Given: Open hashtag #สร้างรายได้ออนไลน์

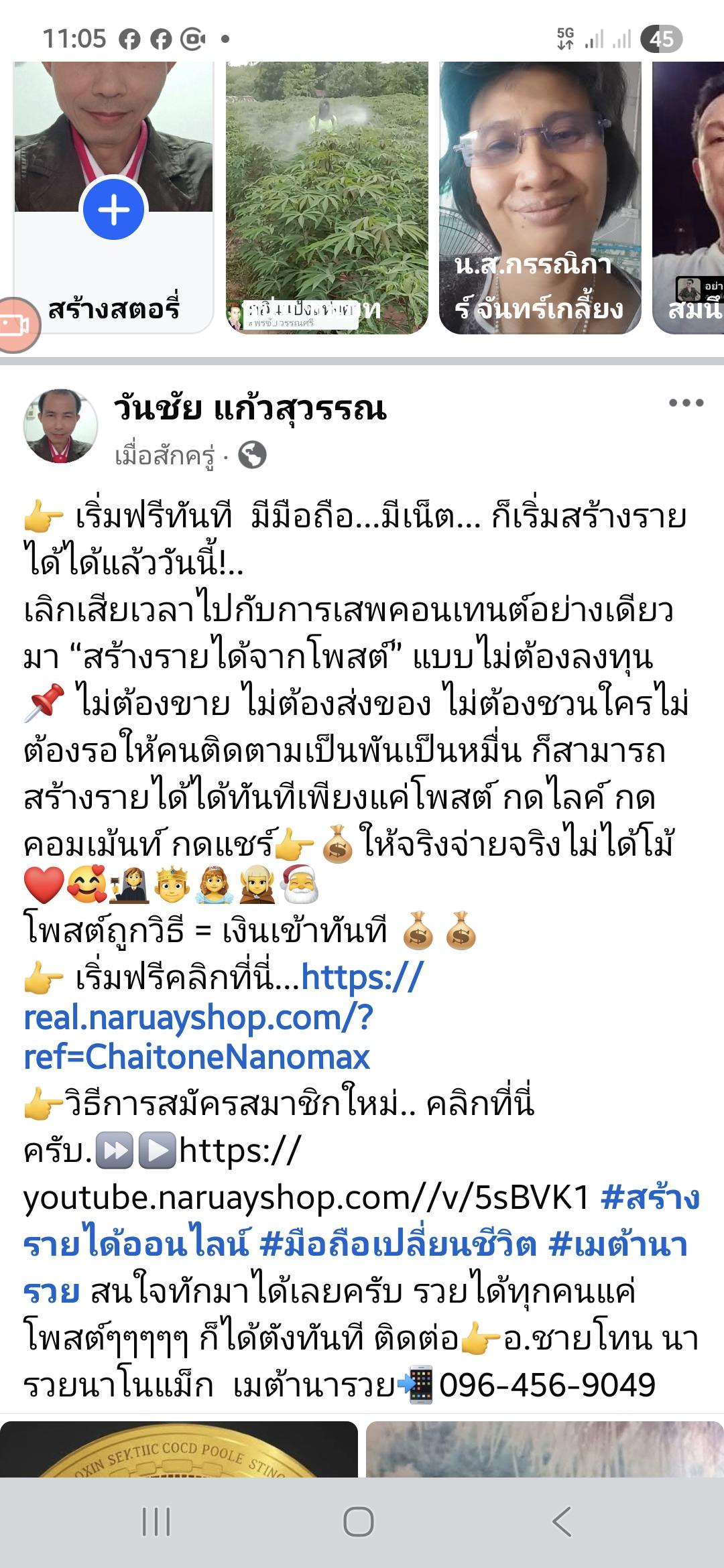Looking at the screenshot, I should [x=134, y=1245].
